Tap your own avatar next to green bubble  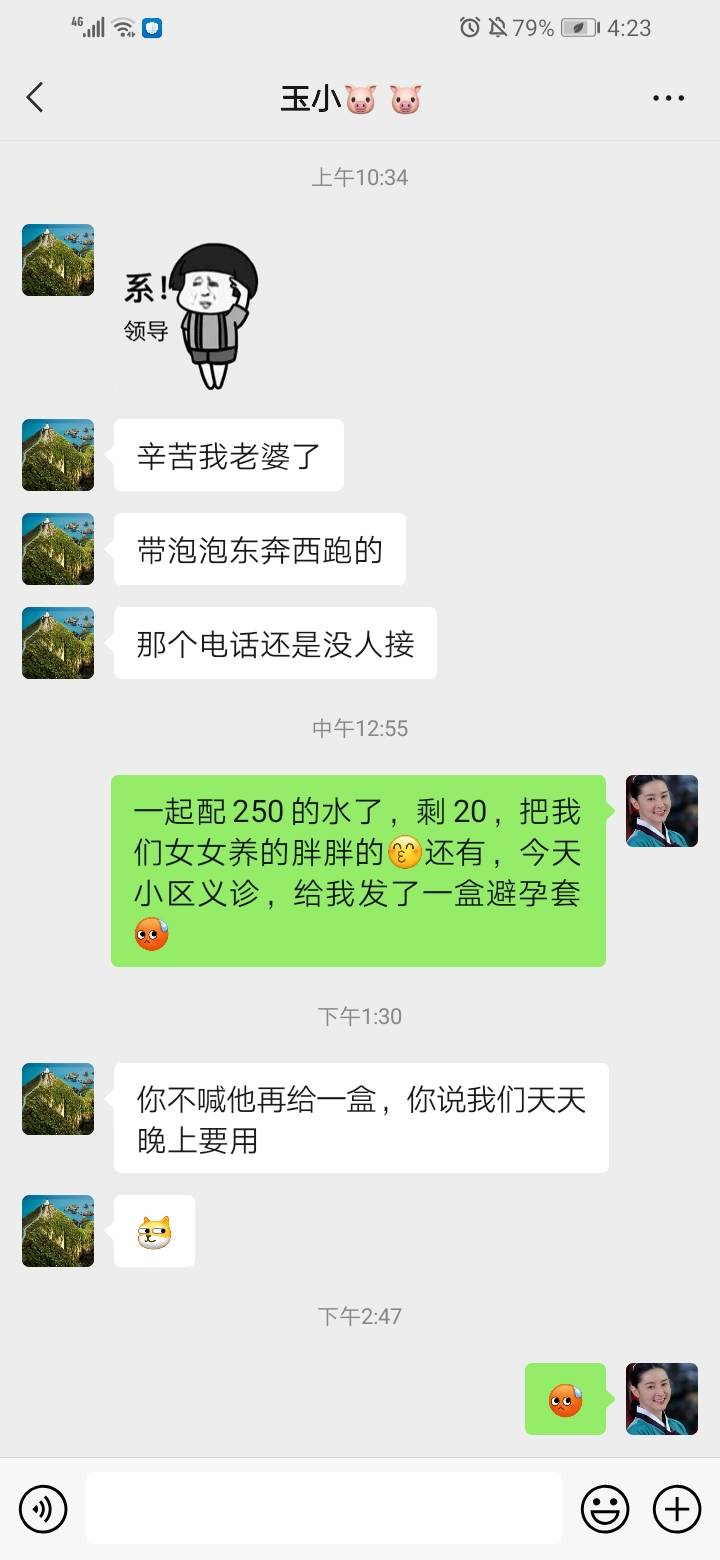(661, 812)
